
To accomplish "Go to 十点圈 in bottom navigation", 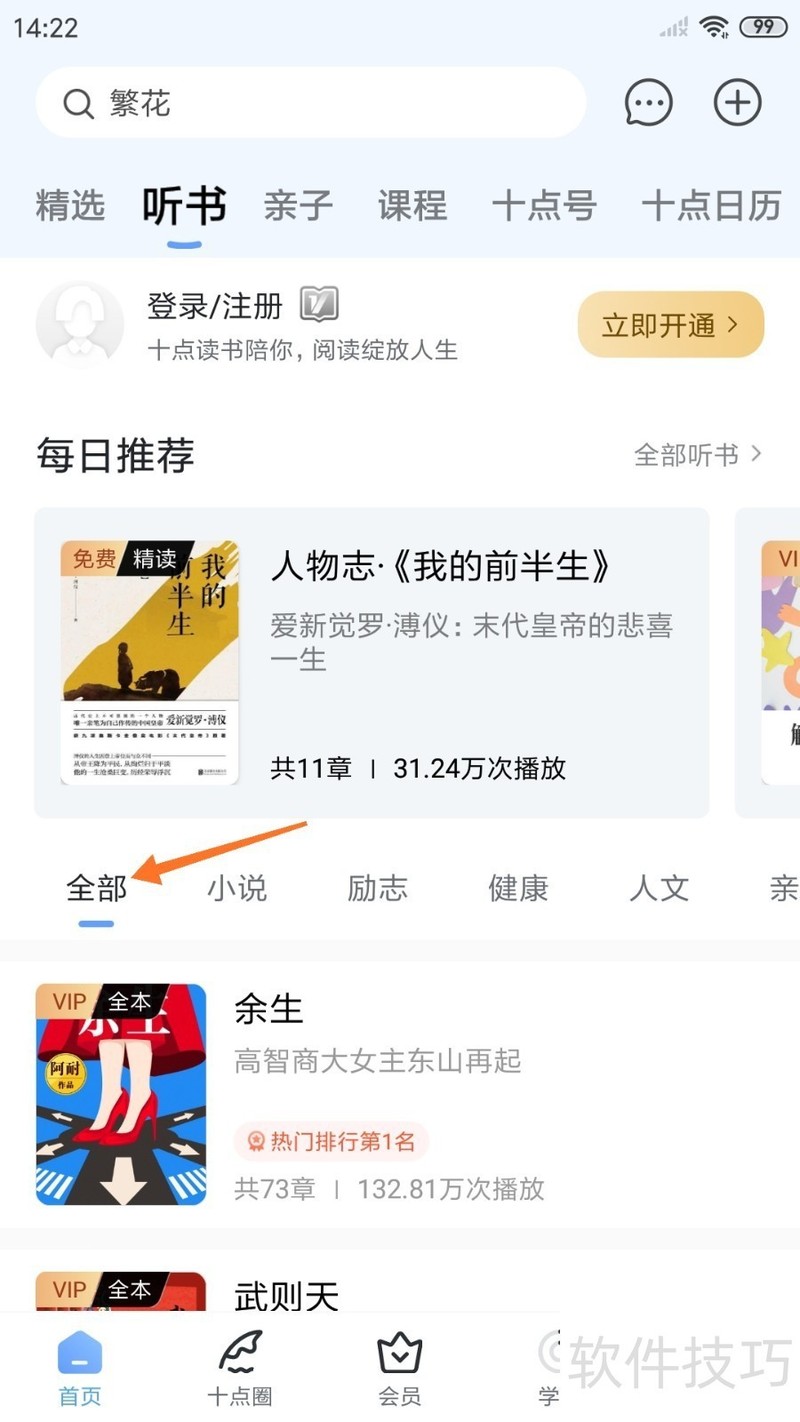I will 240,1368.
